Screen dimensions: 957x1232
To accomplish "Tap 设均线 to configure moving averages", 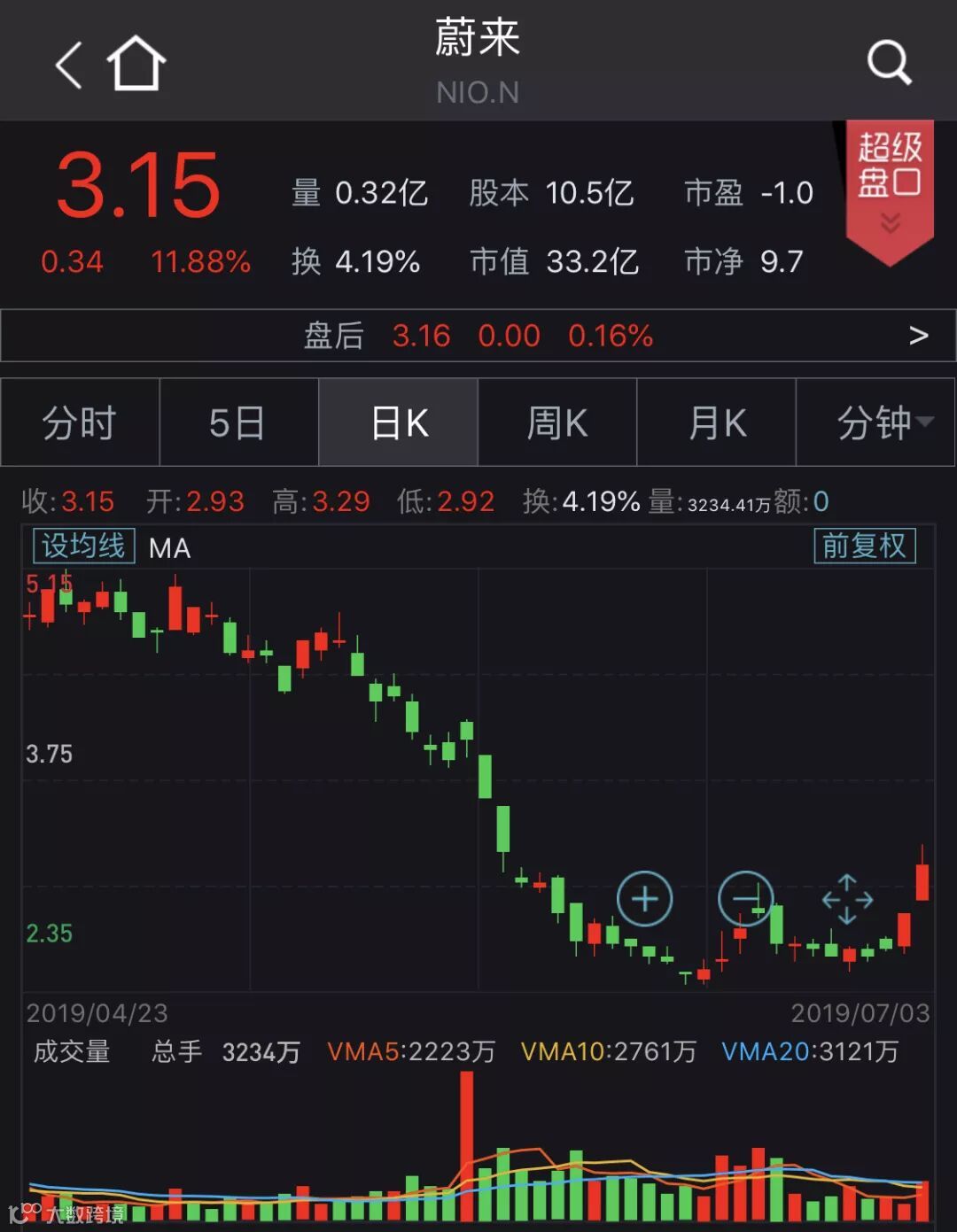I will 83,546.
